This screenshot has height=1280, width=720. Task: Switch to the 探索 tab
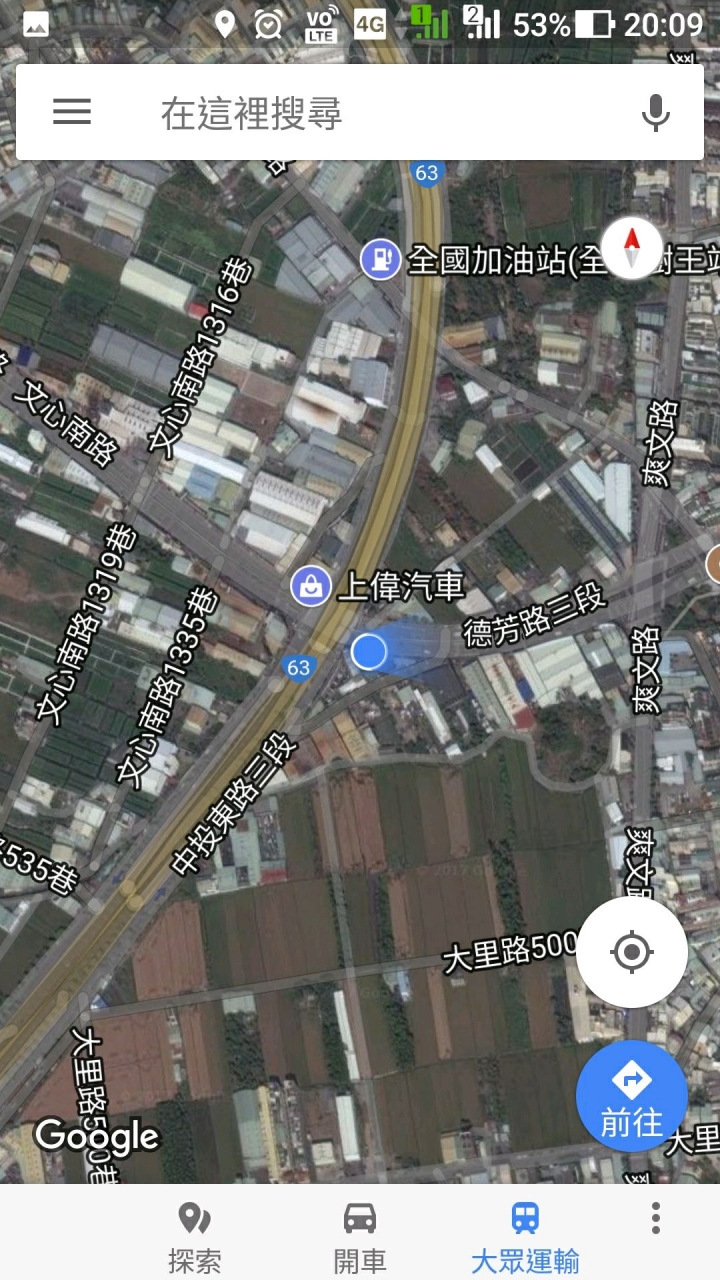pos(194,1237)
